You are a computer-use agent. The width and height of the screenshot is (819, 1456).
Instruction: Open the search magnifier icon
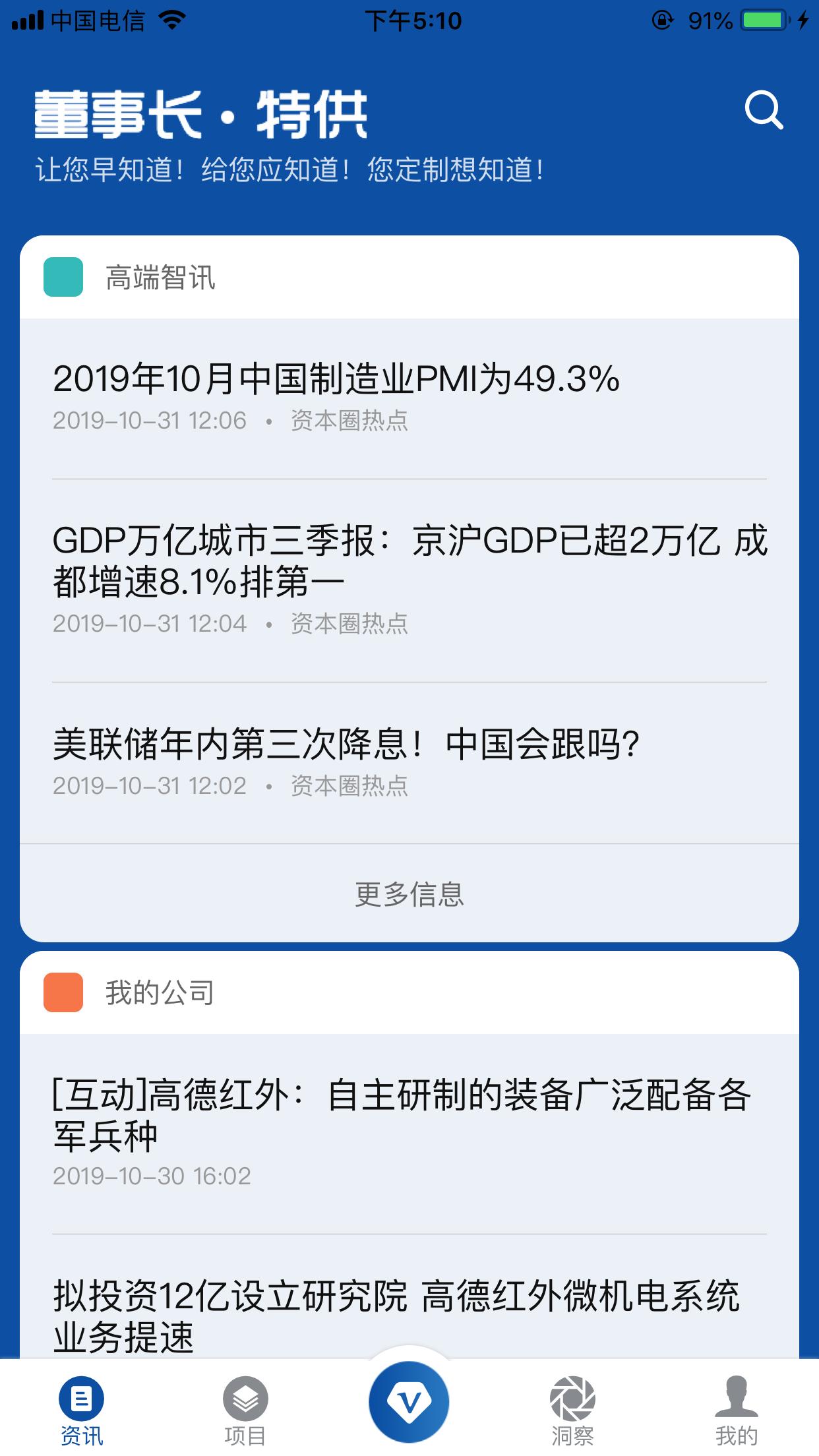(764, 110)
